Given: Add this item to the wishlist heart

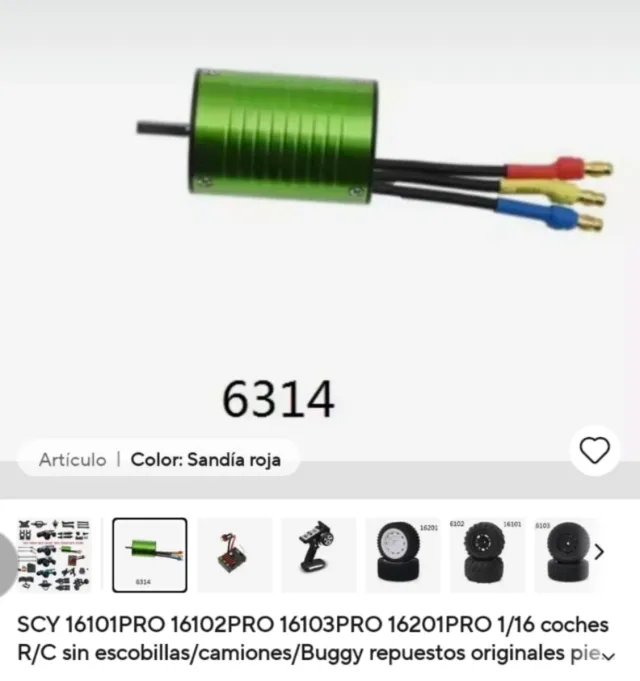Looking at the screenshot, I should click(595, 452).
